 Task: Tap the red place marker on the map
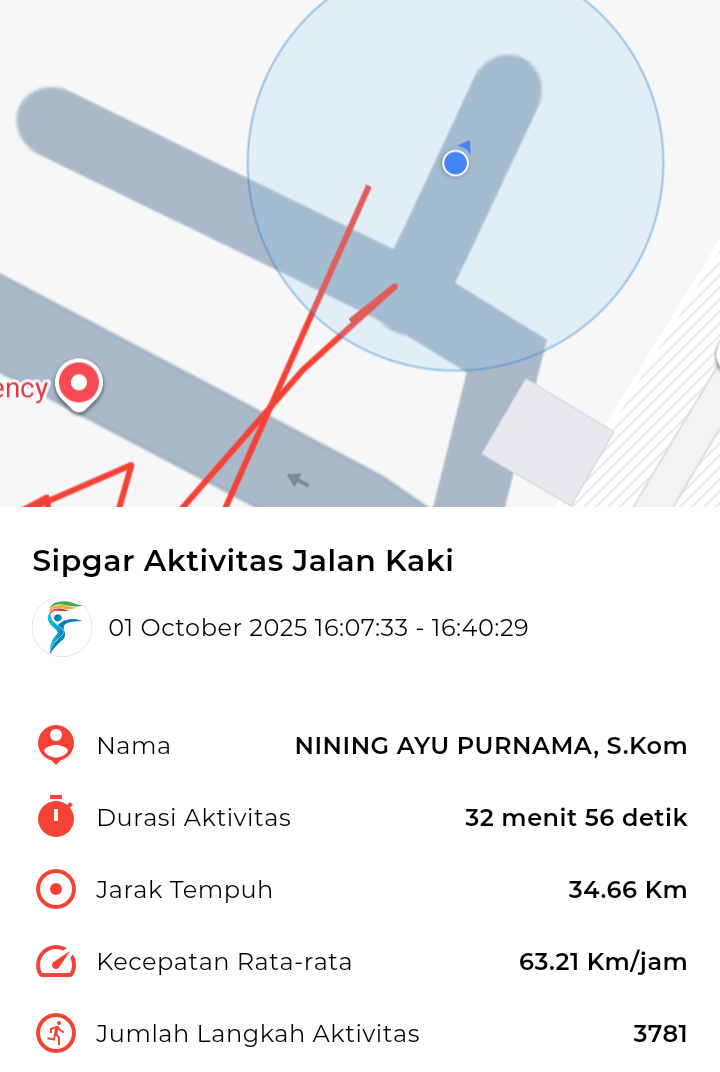pyautogui.click(x=79, y=383)
